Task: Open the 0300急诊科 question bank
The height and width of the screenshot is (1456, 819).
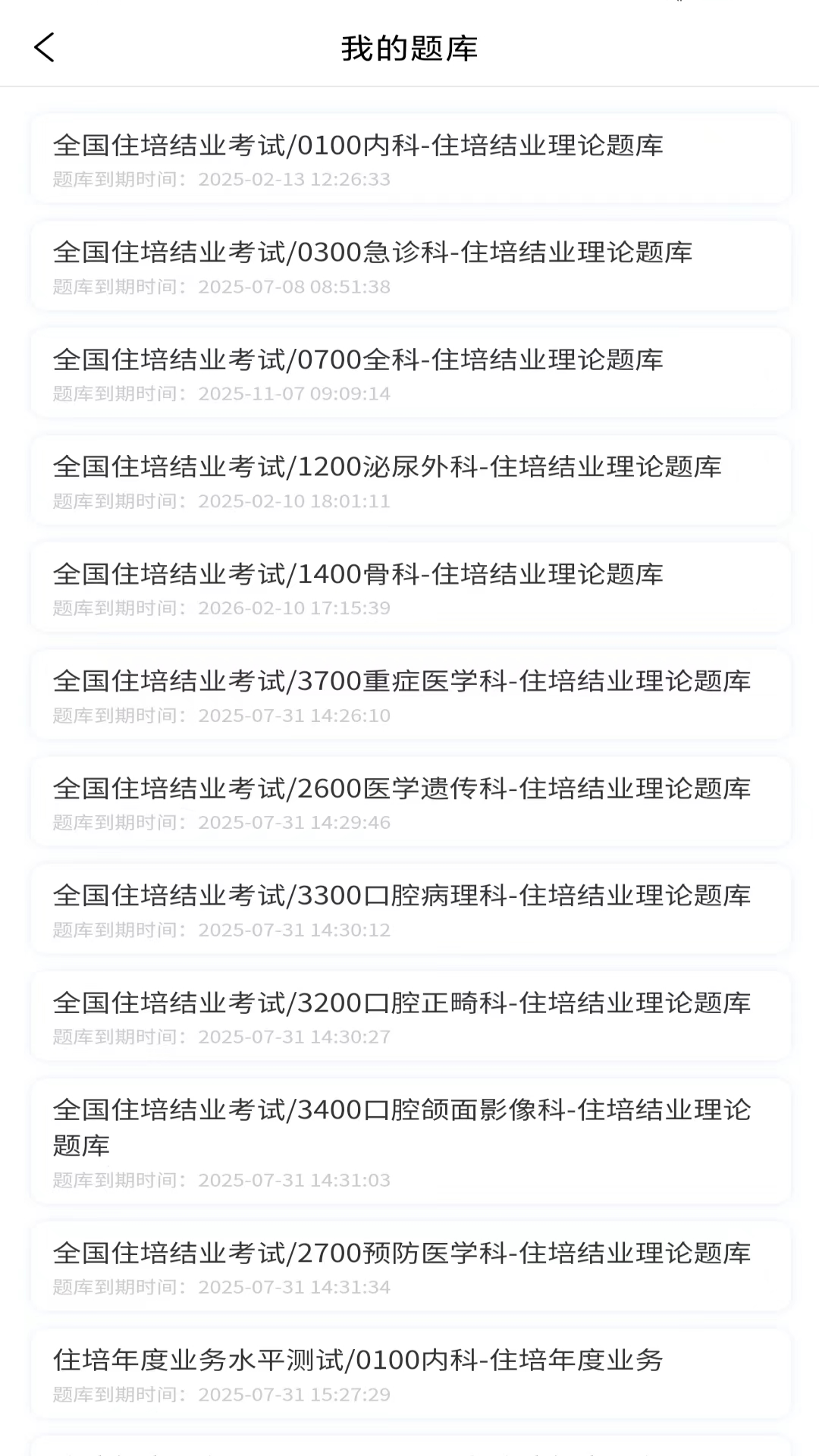Action: 373,254
